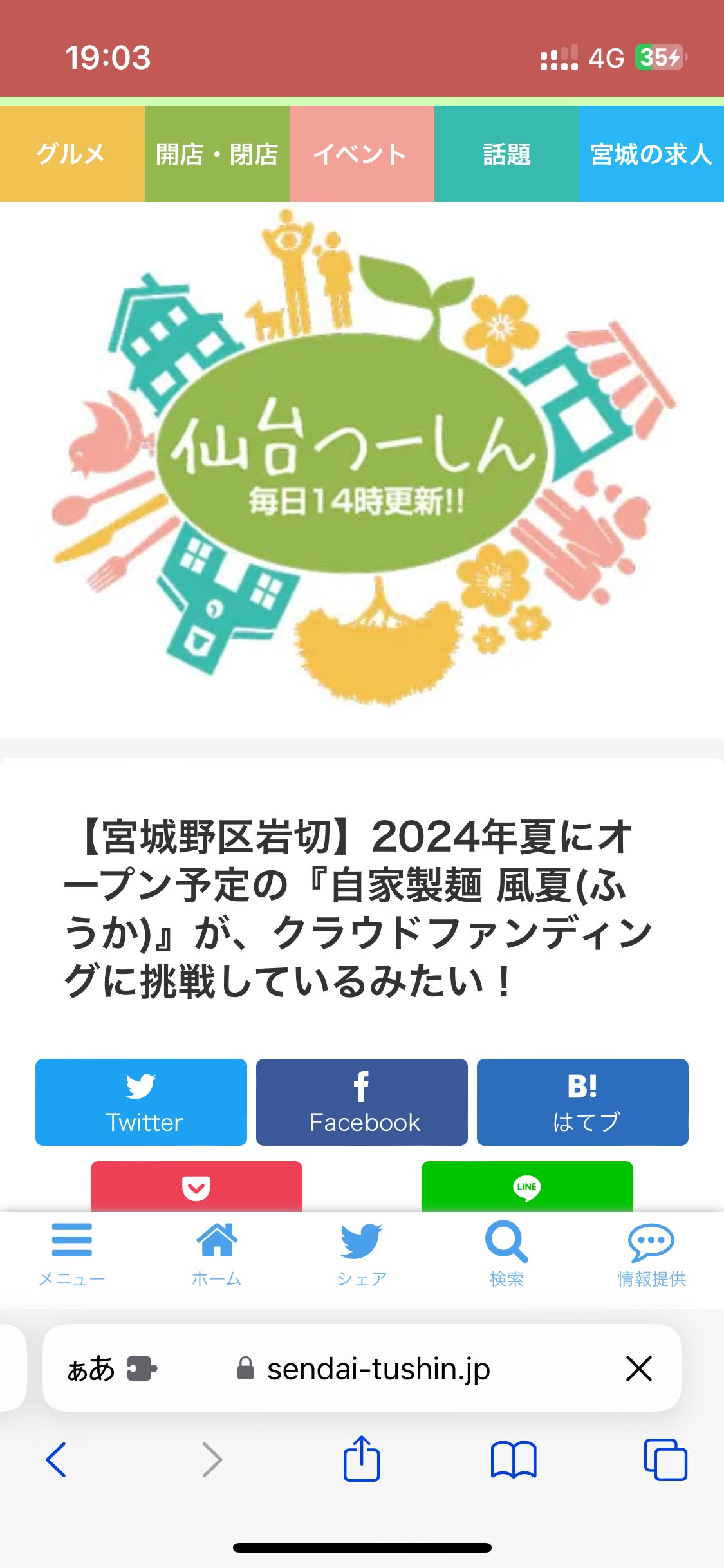The width and height of the screenshot is (724, 1568).
Task: Open the 情報提供 tip form
Action: pos(651,1254)
